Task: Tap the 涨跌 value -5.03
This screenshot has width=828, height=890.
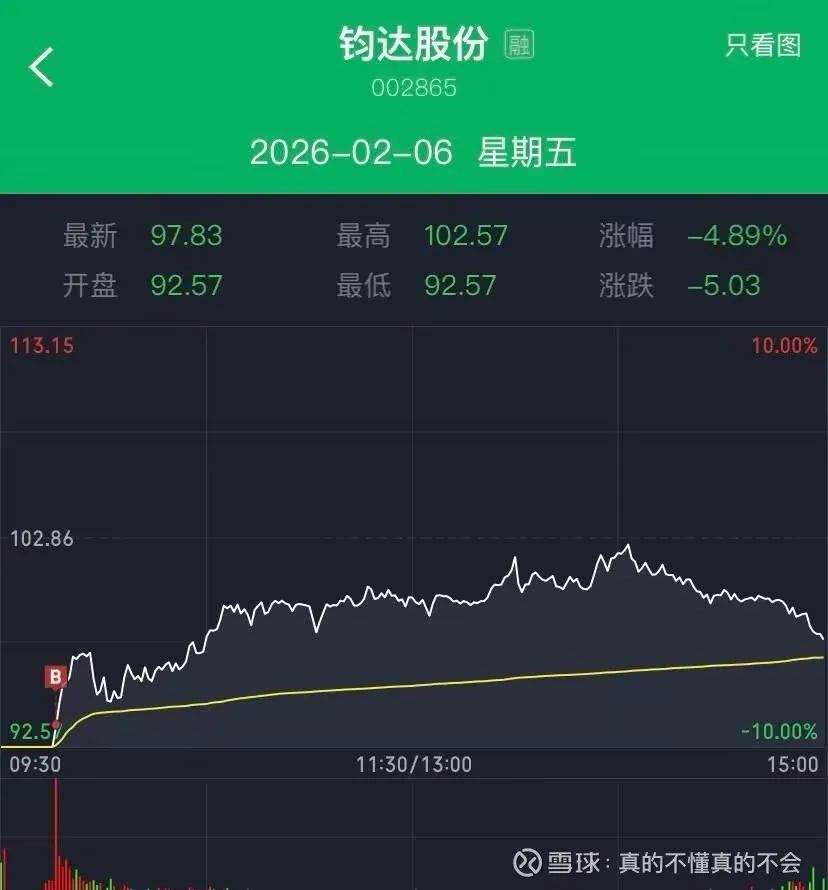Action: click(726, 286)
